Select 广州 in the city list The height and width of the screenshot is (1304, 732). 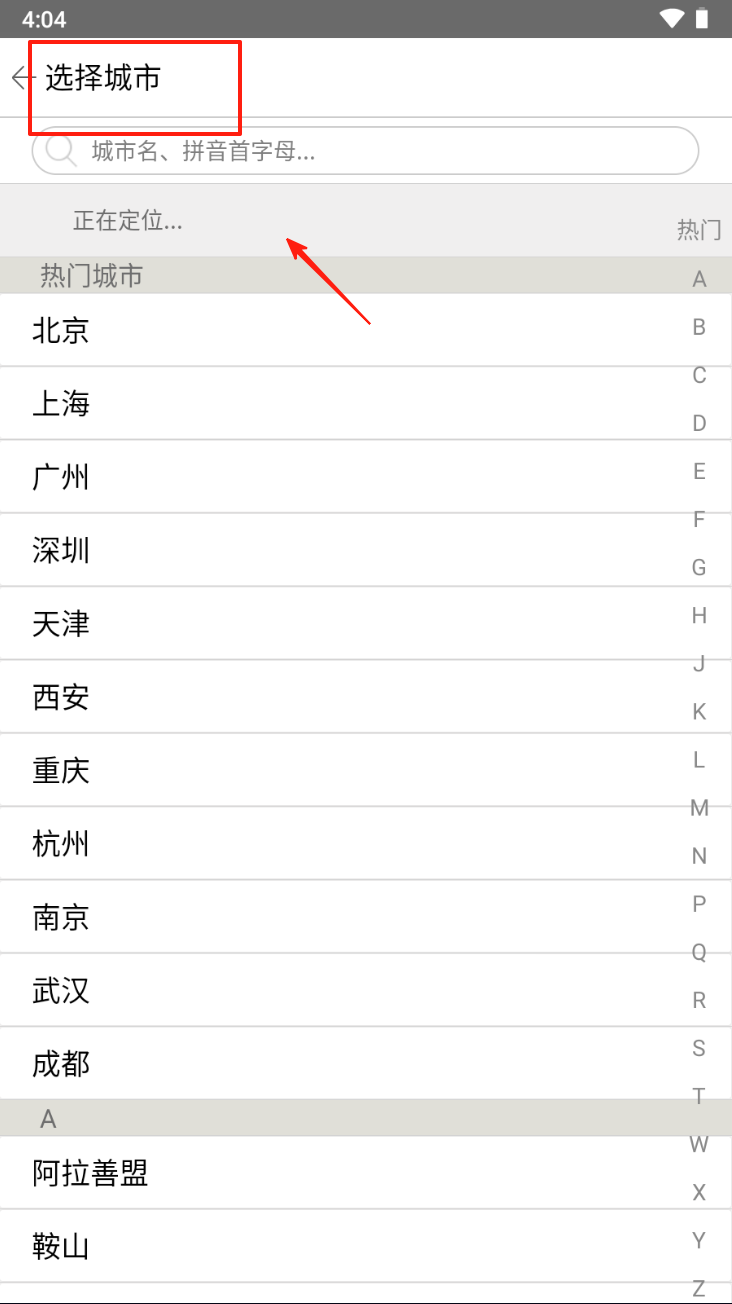coord(340,477)
